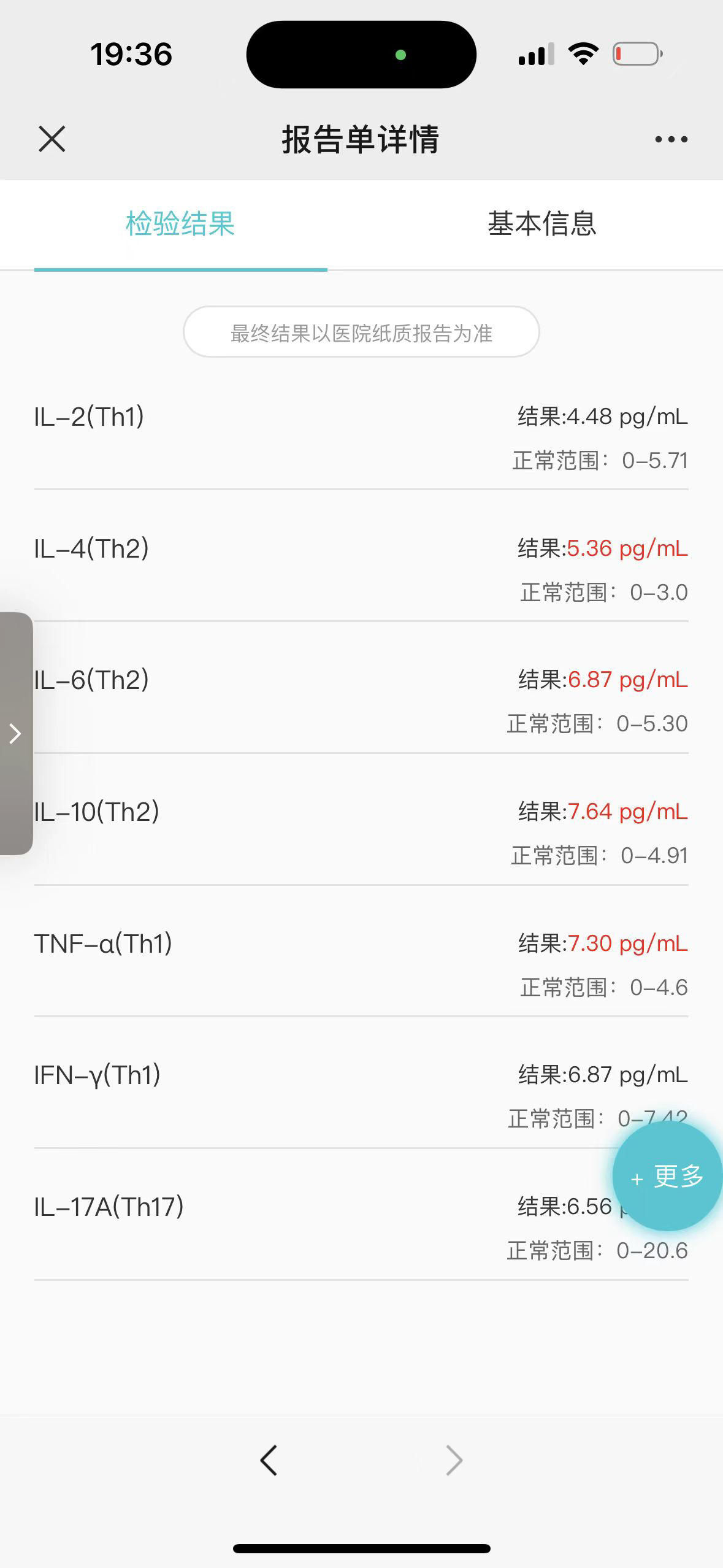Viewport: 723px width, 1568px height.
Task: Open the three-dot overflow menu
Action: pyautogui.click(x=671, y=140)
